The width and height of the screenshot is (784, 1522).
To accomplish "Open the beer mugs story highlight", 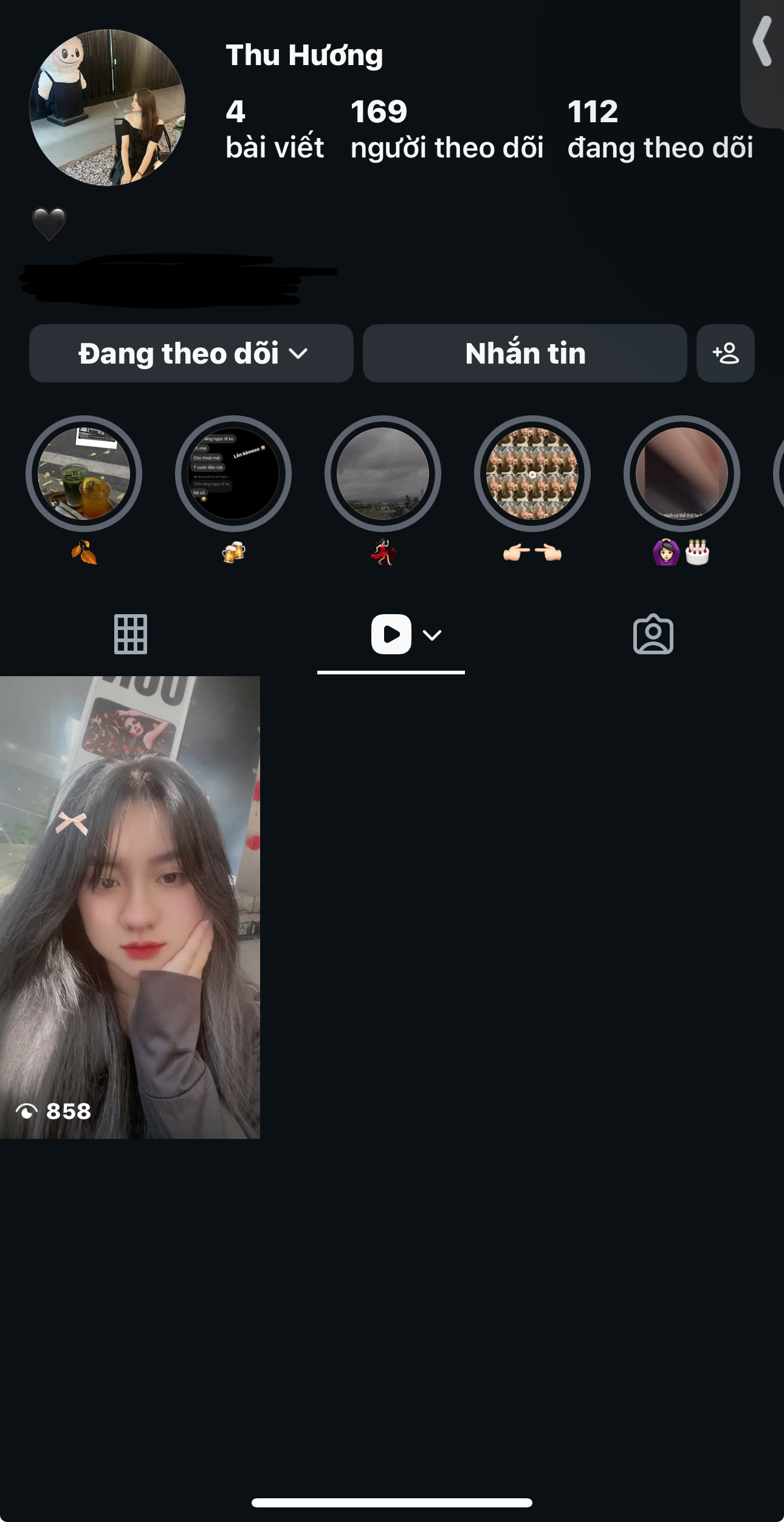I will 233,474.
